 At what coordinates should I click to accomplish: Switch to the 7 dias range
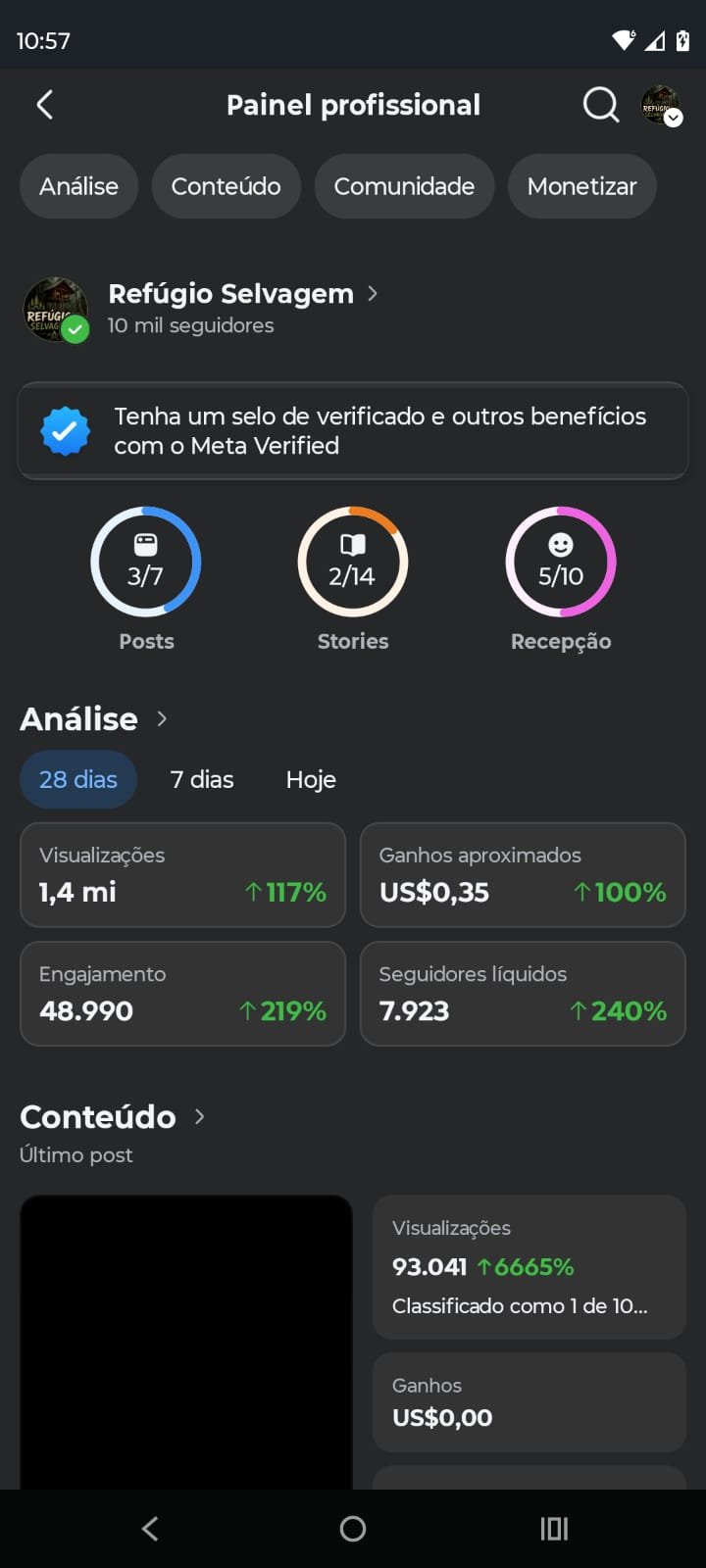pyautogui.click(x=202, y=779)
